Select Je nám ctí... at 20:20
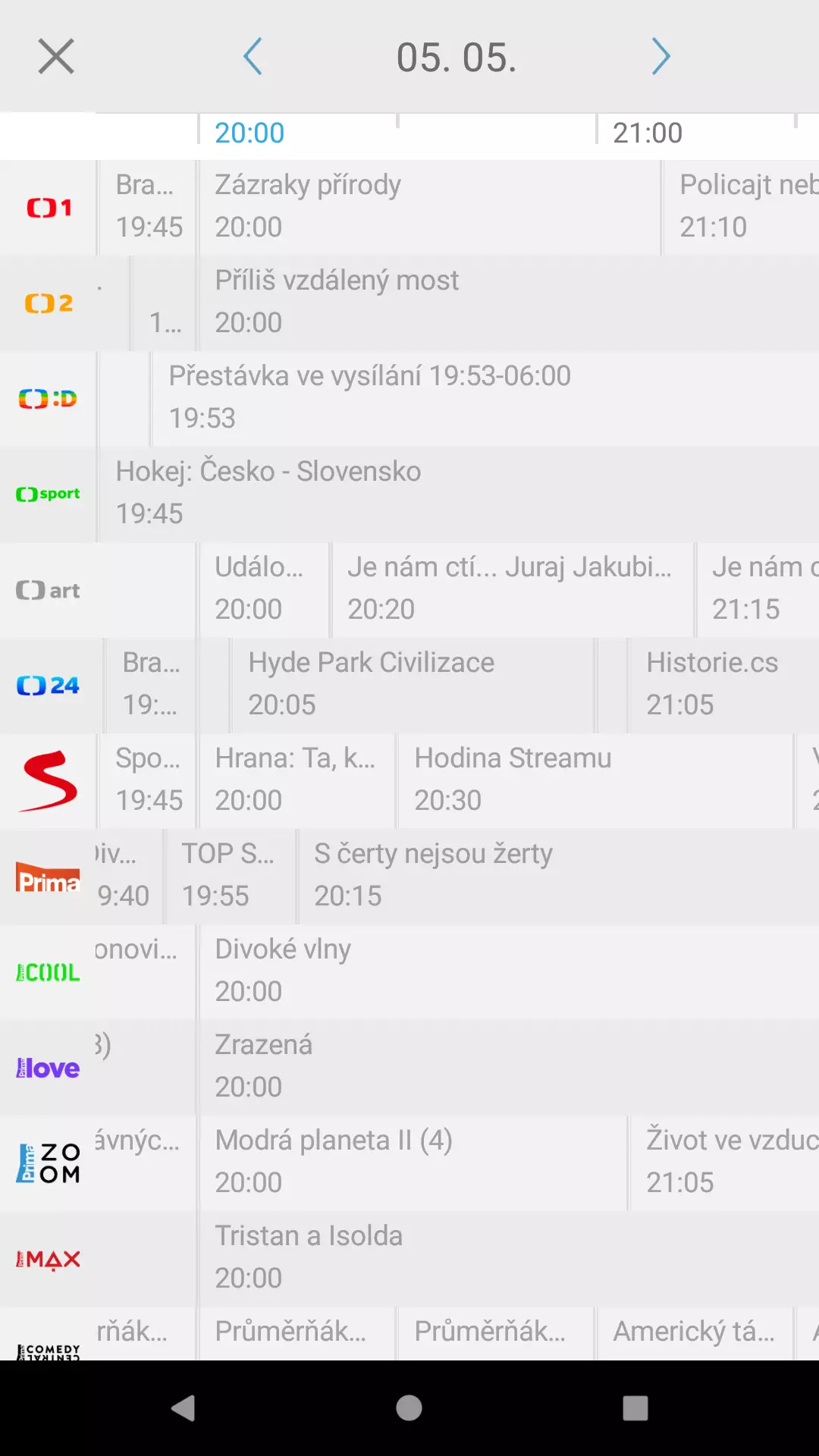The height and width of the screenshot is (1456, 819). click(x=513, y=589)
